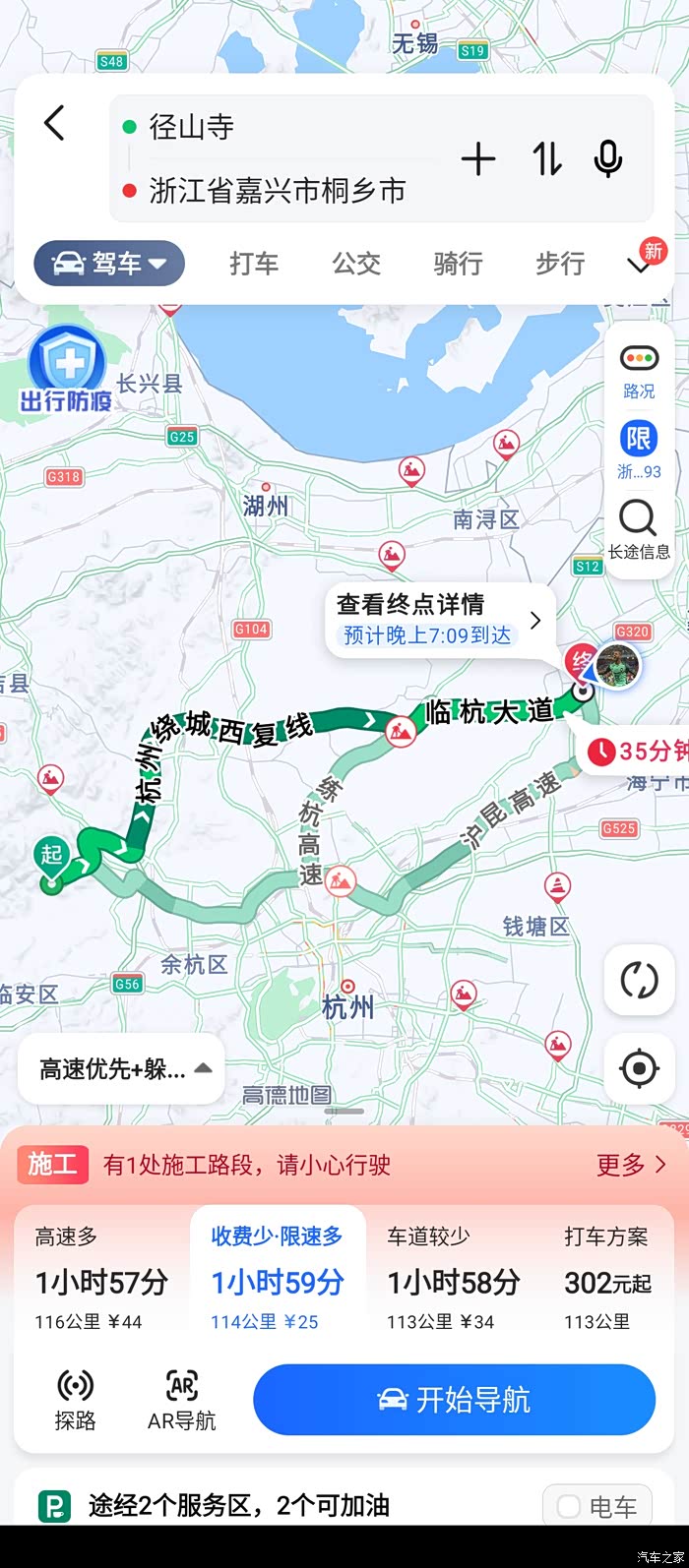Toggle the 路况 traffic layer

639,370
